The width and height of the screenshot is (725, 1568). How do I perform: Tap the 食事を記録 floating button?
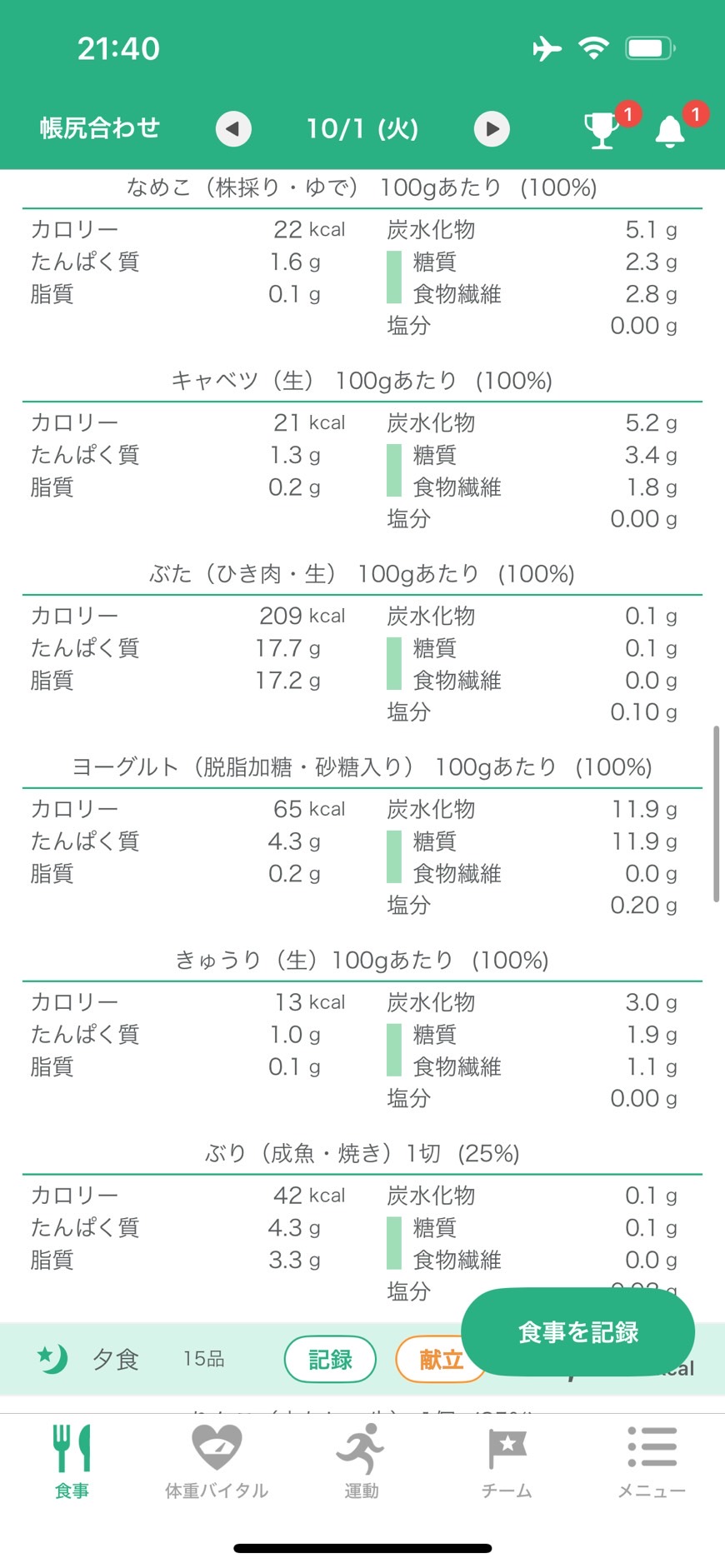(577, 1332)
